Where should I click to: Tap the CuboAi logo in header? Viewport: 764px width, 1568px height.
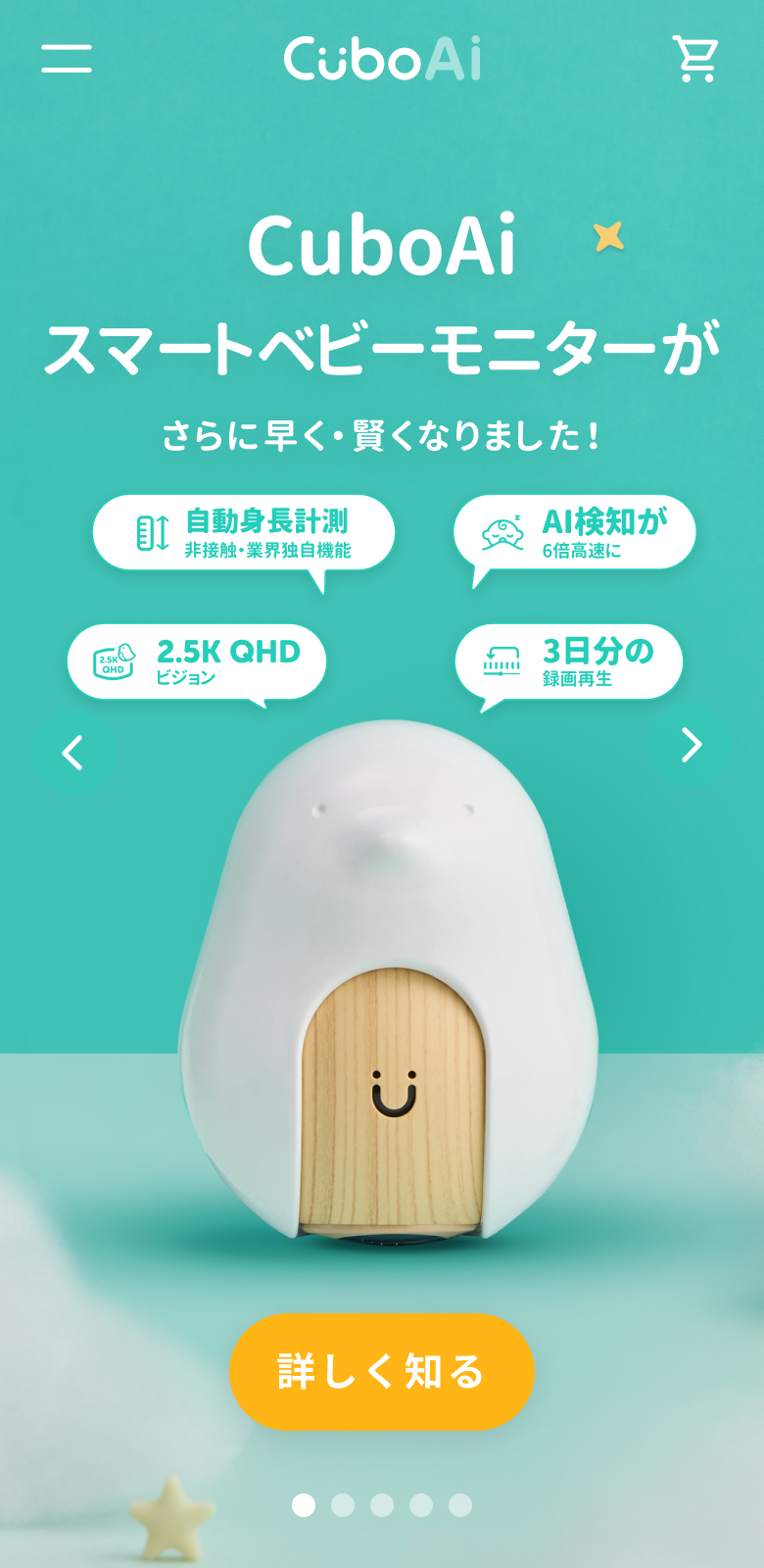coord(382,59)
